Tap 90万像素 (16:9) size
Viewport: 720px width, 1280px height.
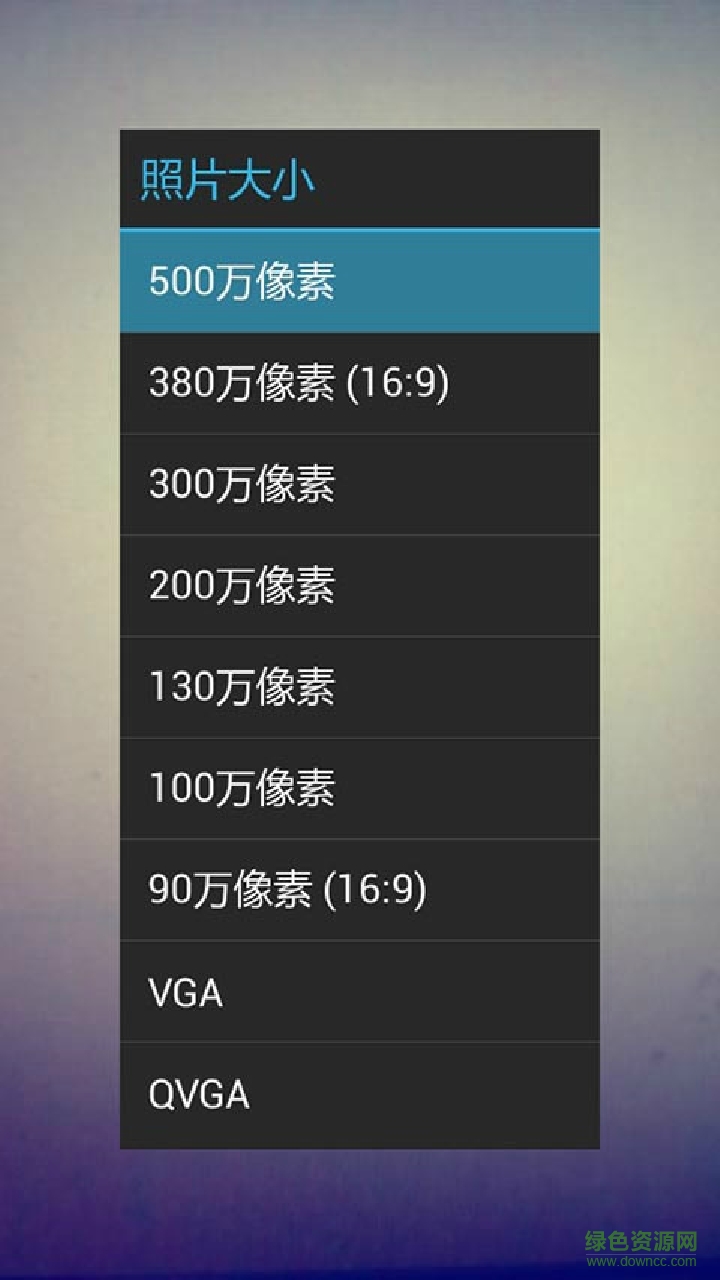[x=360, y=890]
